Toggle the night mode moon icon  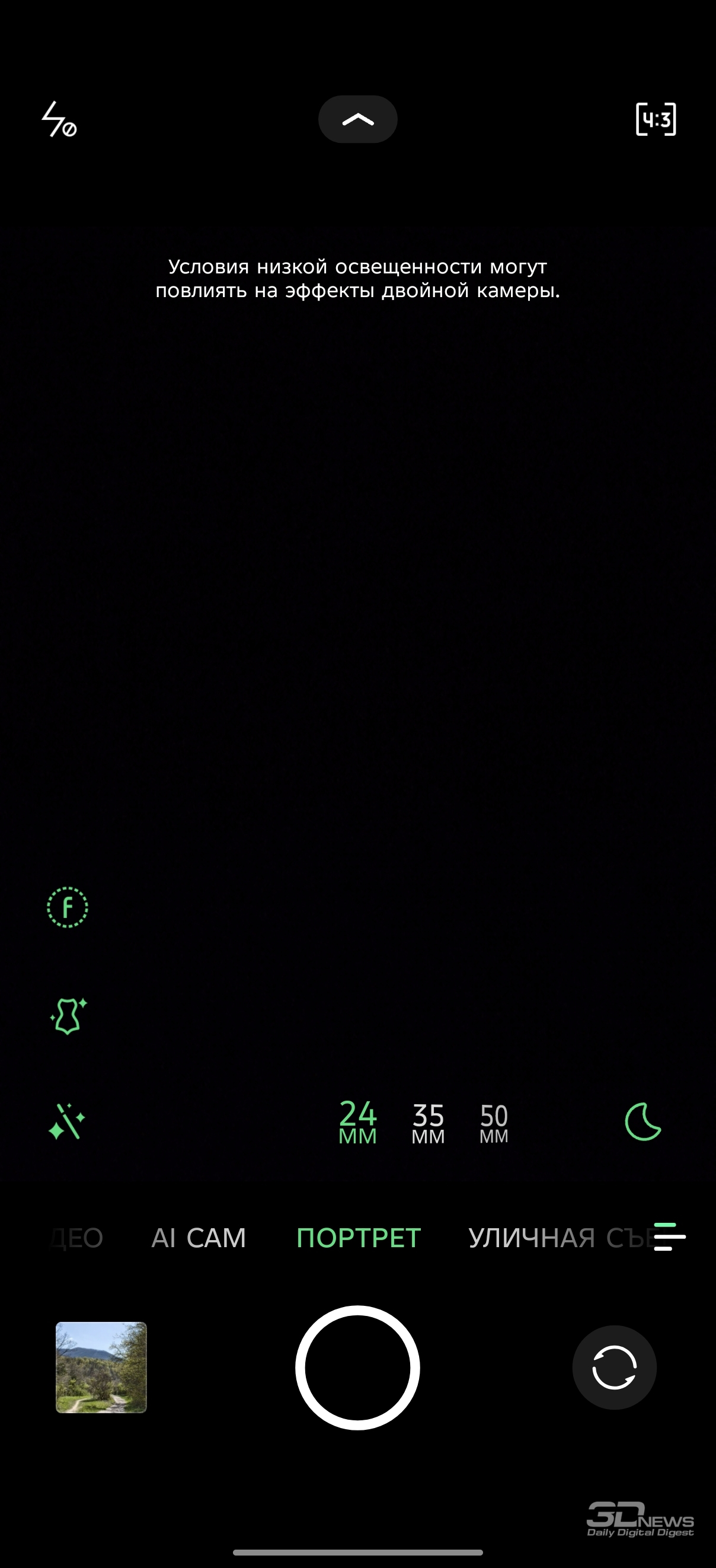(643, 1122)
